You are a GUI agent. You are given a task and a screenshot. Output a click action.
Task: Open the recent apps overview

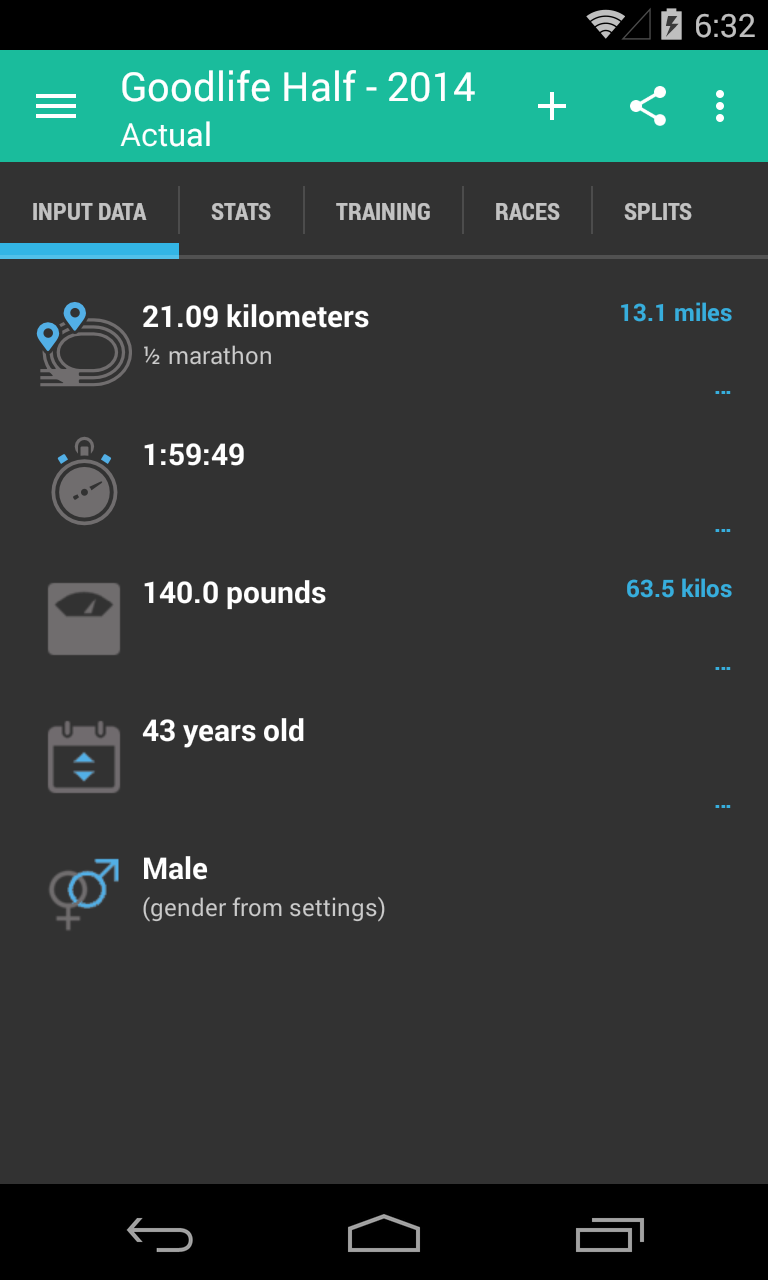point(609,1234)
